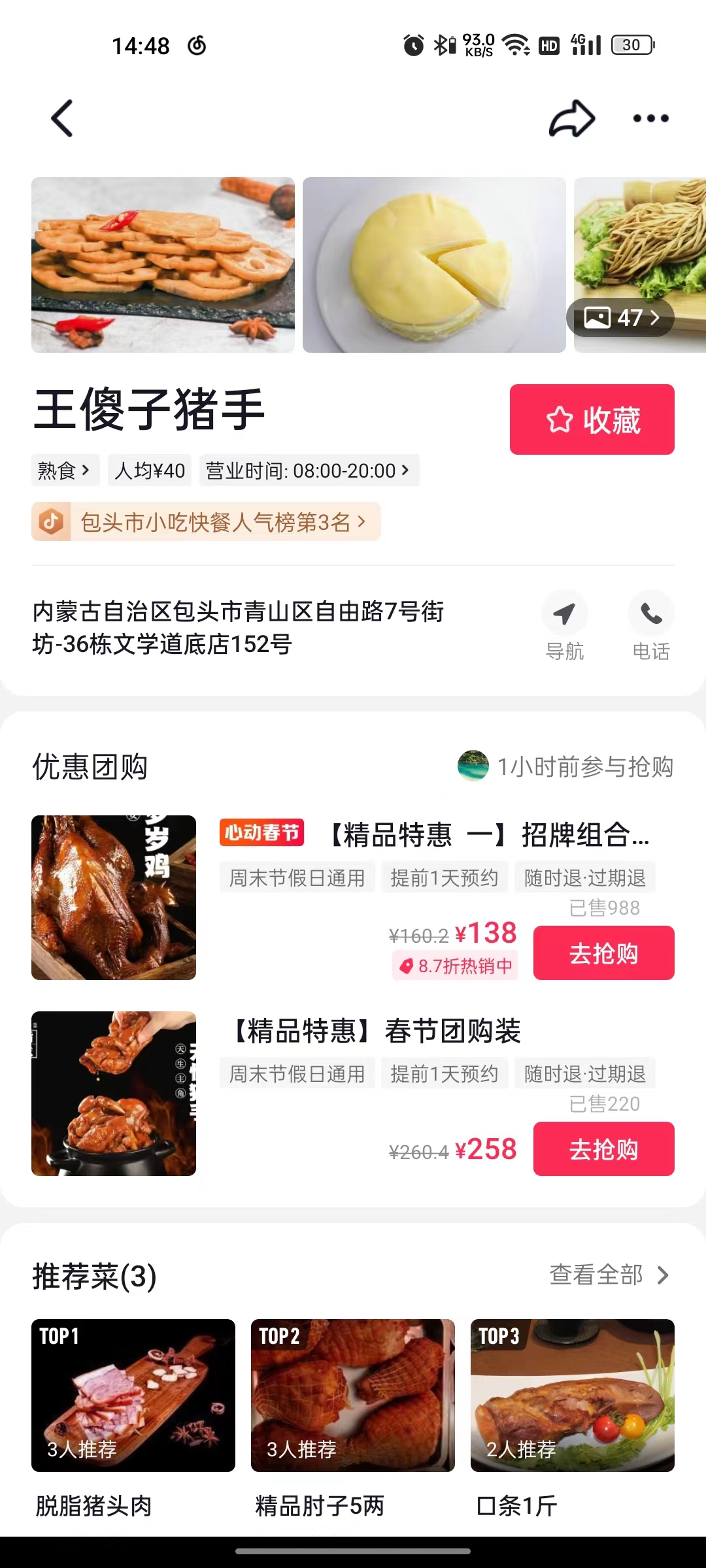This screenshot has width=706, height=1568.
Task: Tap 去抢购 for the ¥258 deal
Action: click(603, 1149)
